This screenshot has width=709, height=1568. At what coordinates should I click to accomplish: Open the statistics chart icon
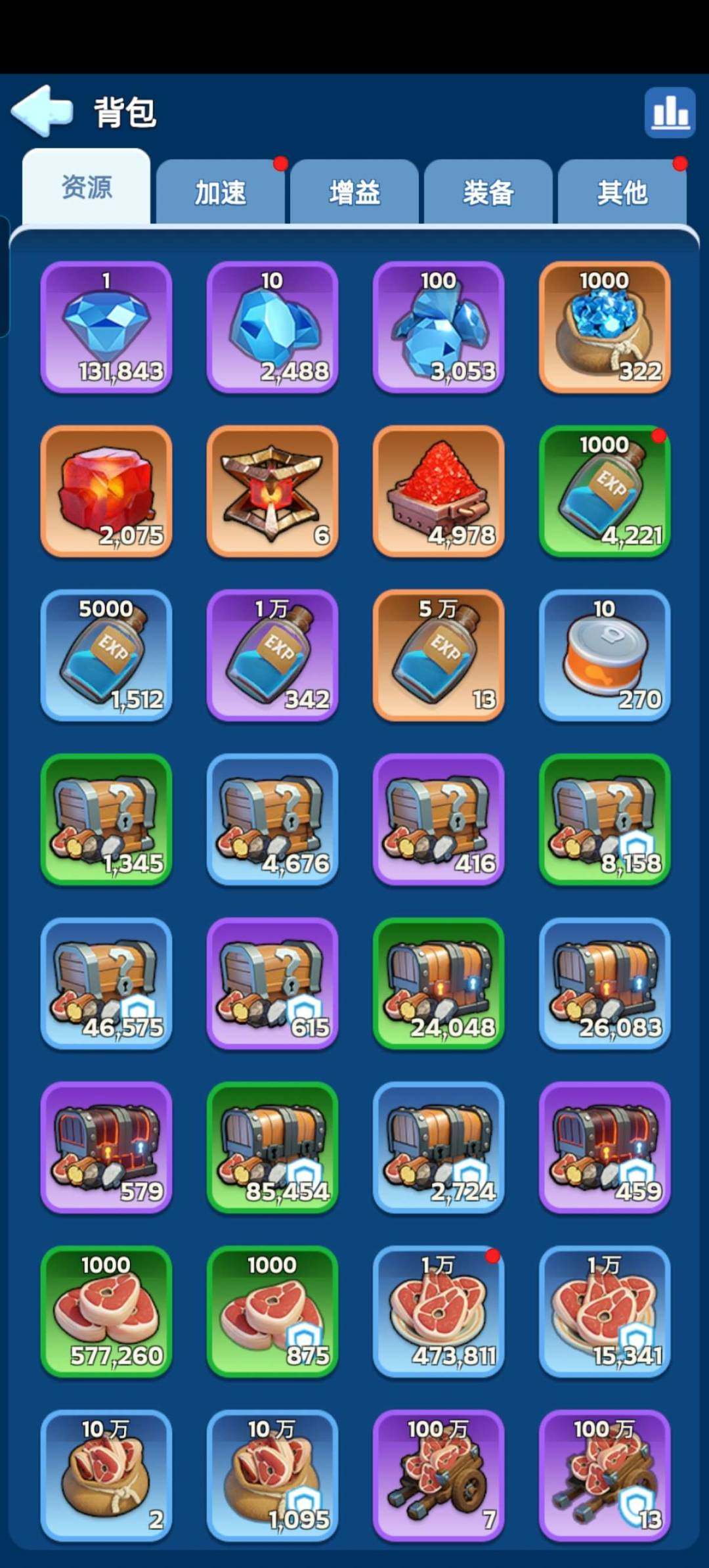click(x=670, y=112)
